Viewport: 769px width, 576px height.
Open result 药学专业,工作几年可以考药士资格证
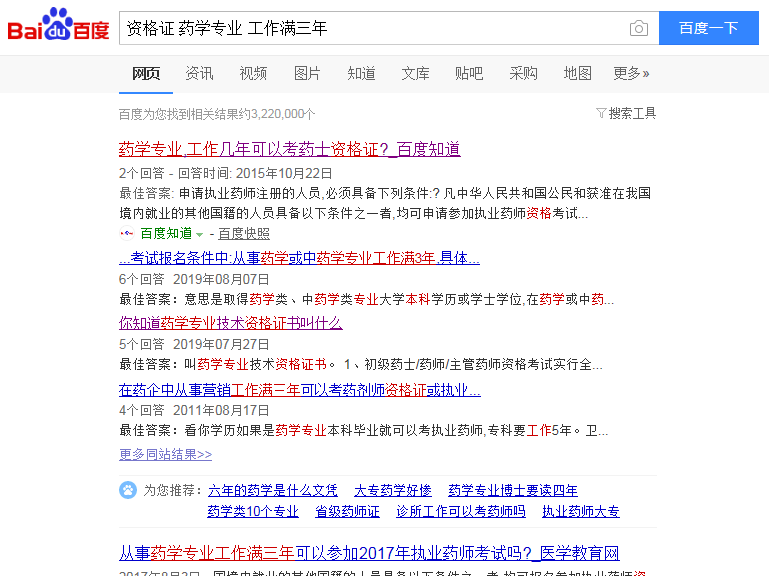click(289, 149)
